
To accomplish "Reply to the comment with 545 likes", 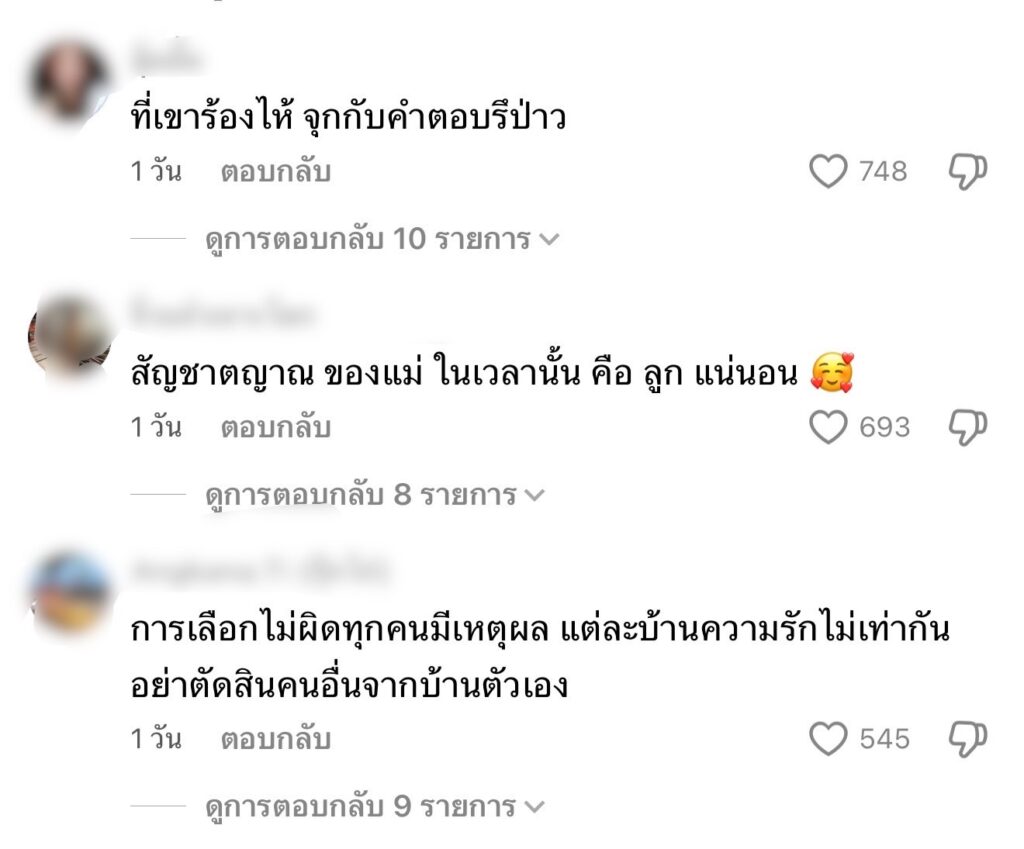I will point(275,740).
